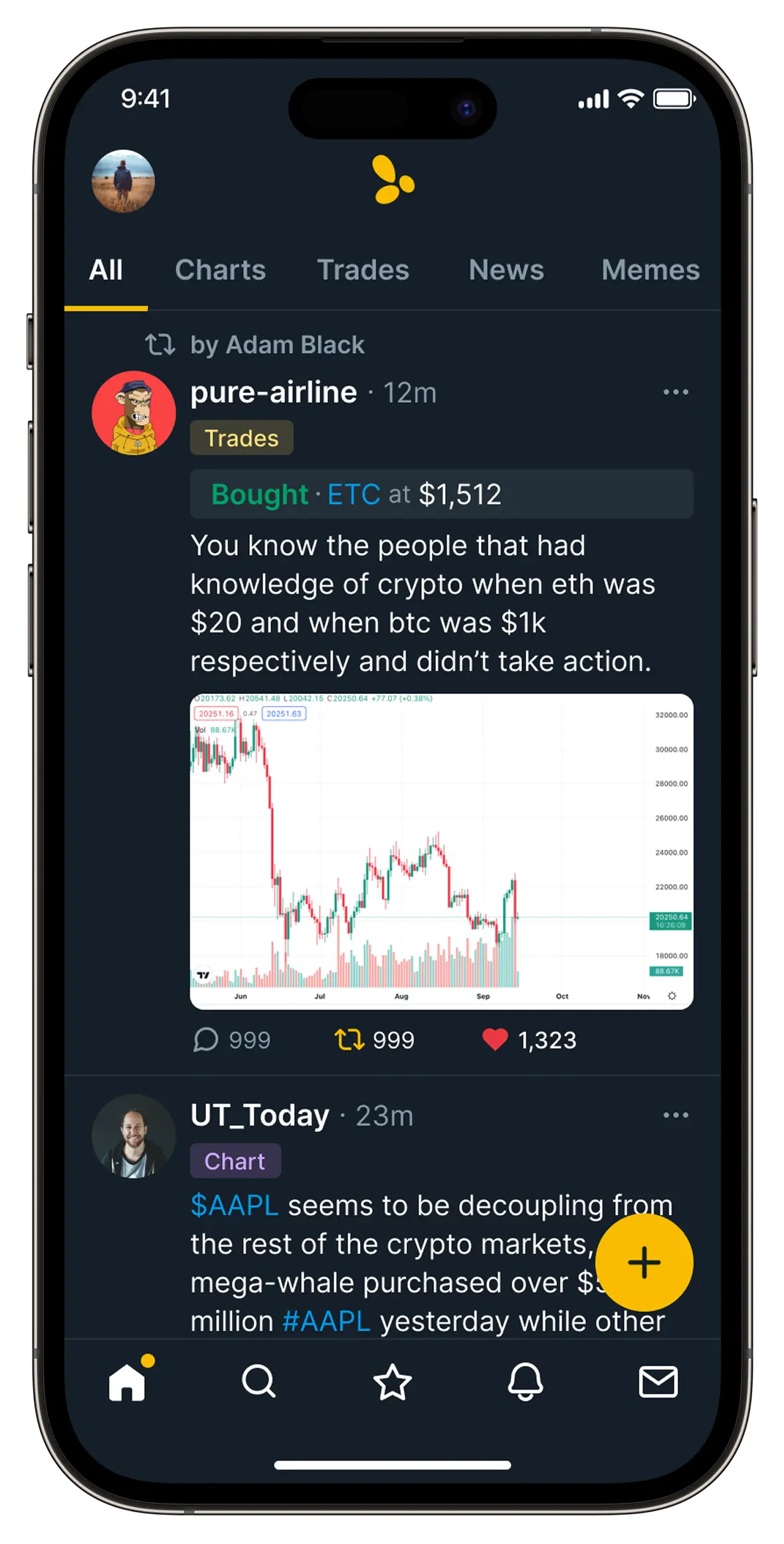Screen dimensions: 784x1544
Task: Tap the Chart tag on UT_Today's post
Action: 235,1161
